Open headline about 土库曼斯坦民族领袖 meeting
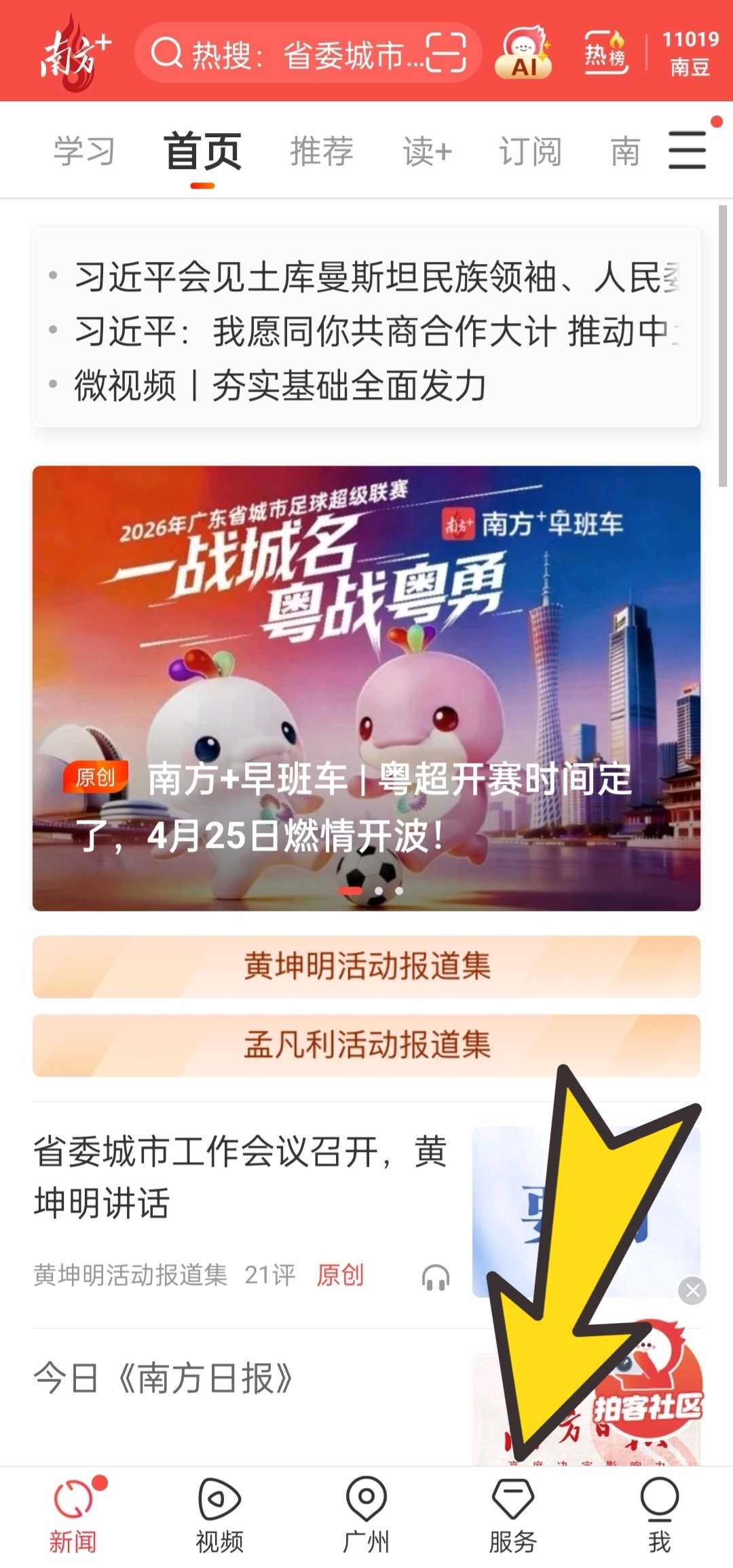 (377, 277)
